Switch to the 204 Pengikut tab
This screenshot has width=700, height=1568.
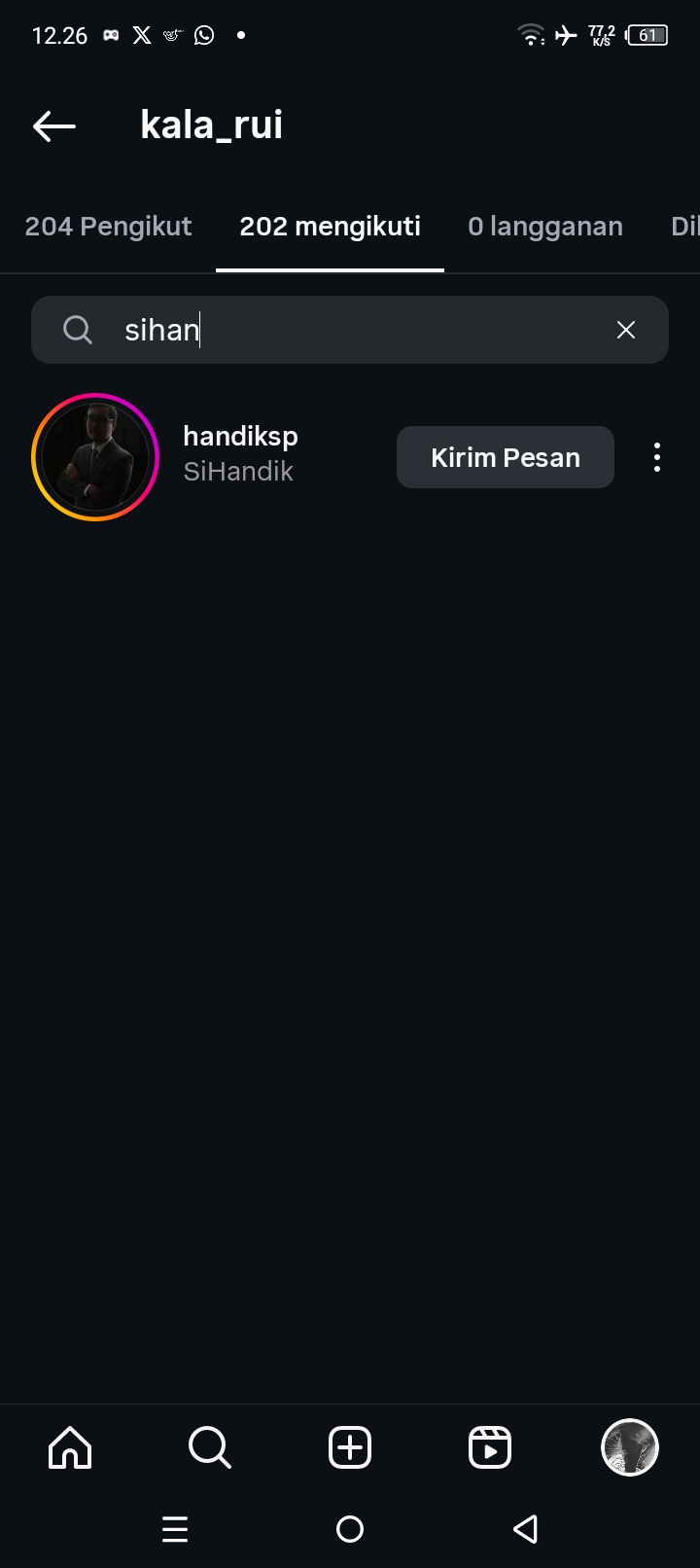click(x=108, y=227)
